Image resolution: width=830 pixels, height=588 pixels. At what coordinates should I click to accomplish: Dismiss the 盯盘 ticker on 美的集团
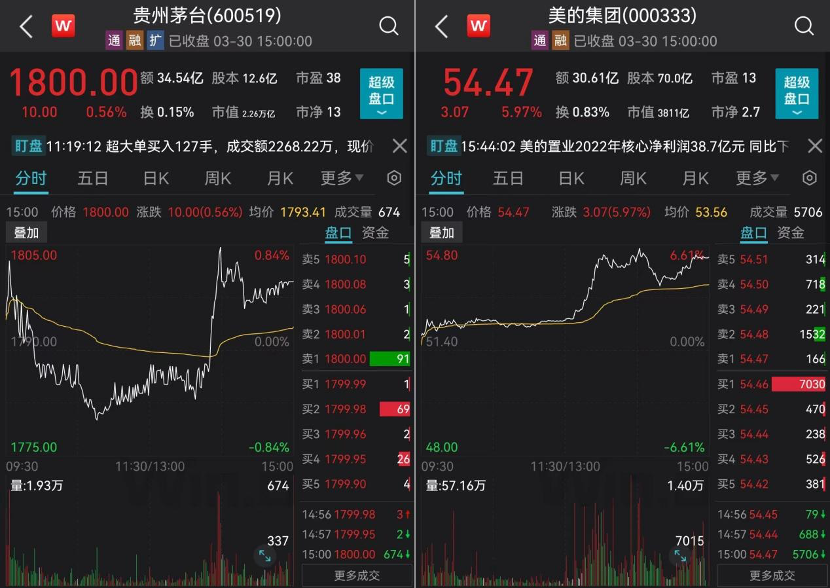pyautogui.click(x=814, y=146)
